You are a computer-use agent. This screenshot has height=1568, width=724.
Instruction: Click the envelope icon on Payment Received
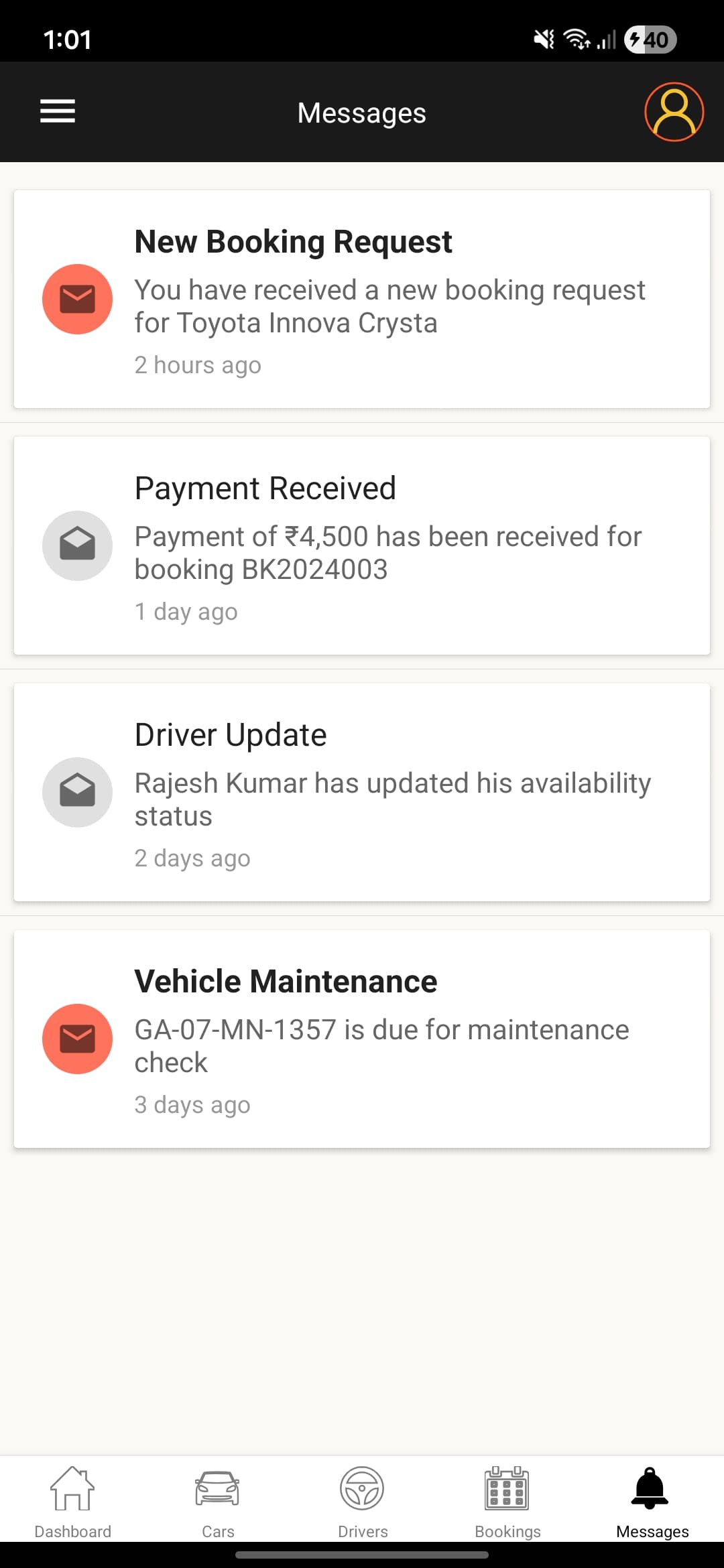click(x=77, y=545)
